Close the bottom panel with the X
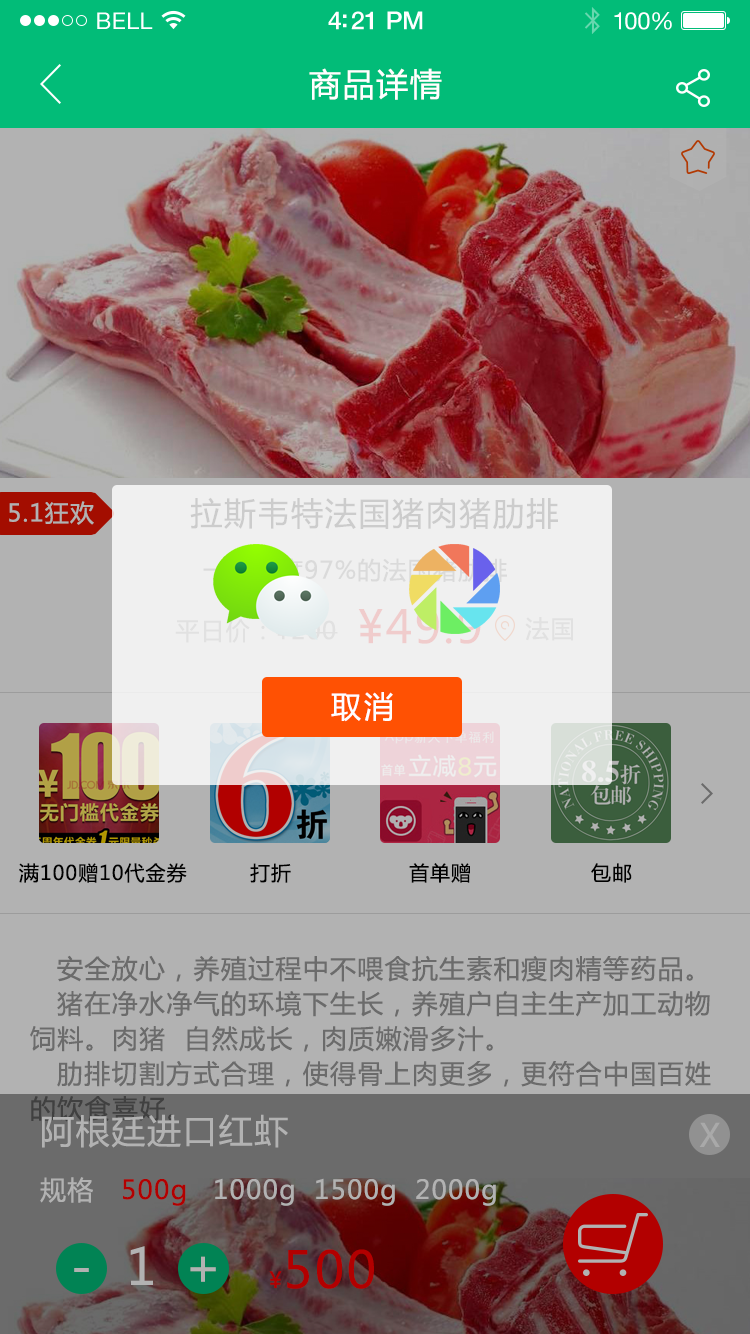Screen dimensions: 750x1334 [x=709, y=1135]
